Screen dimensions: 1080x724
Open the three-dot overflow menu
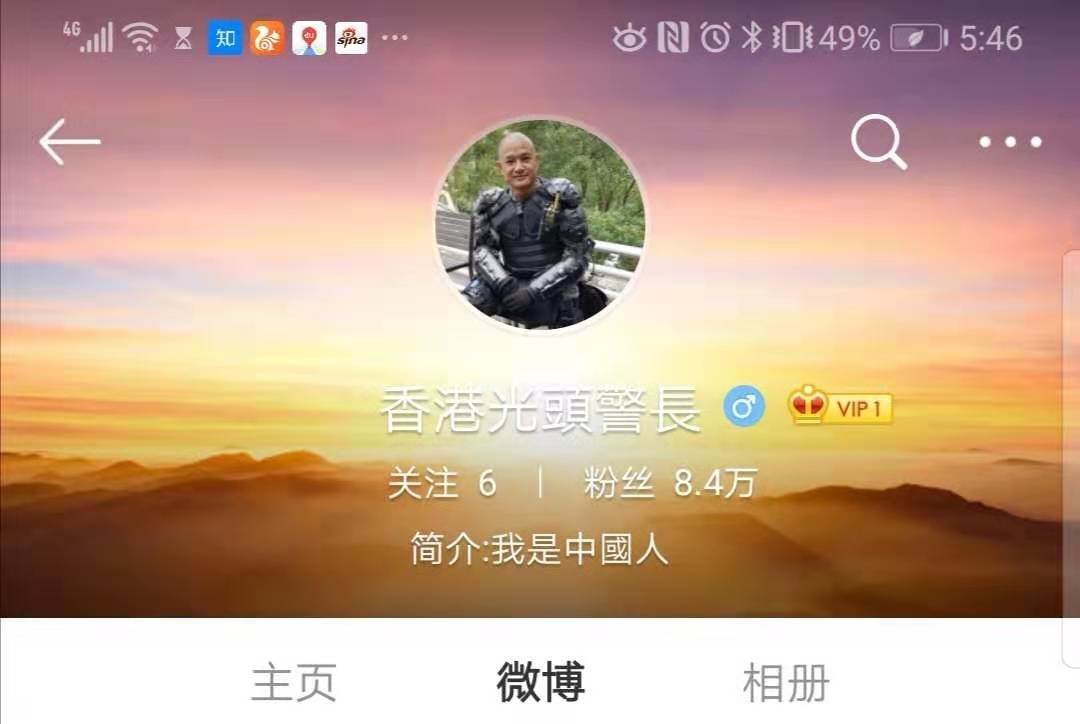point(1010,143)
